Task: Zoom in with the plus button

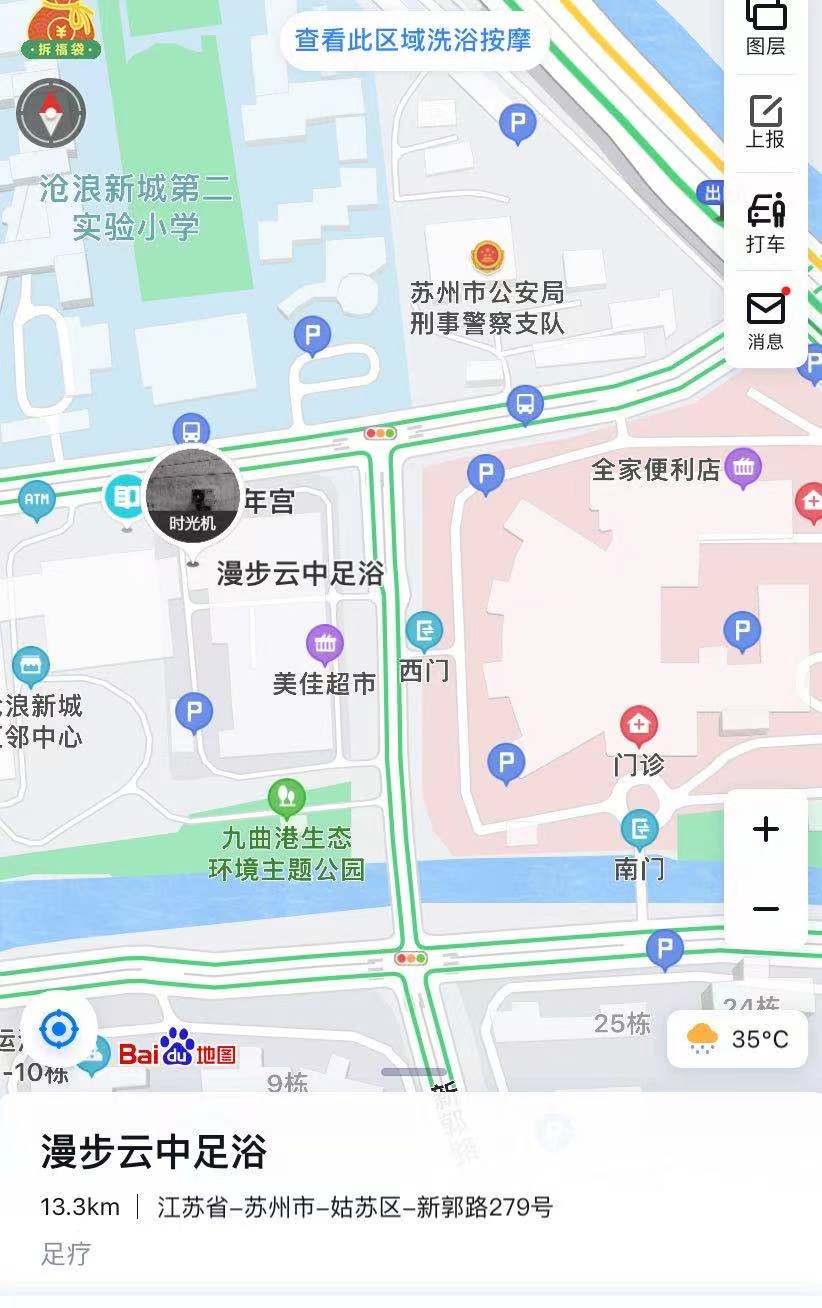Action: click(766, 829)
